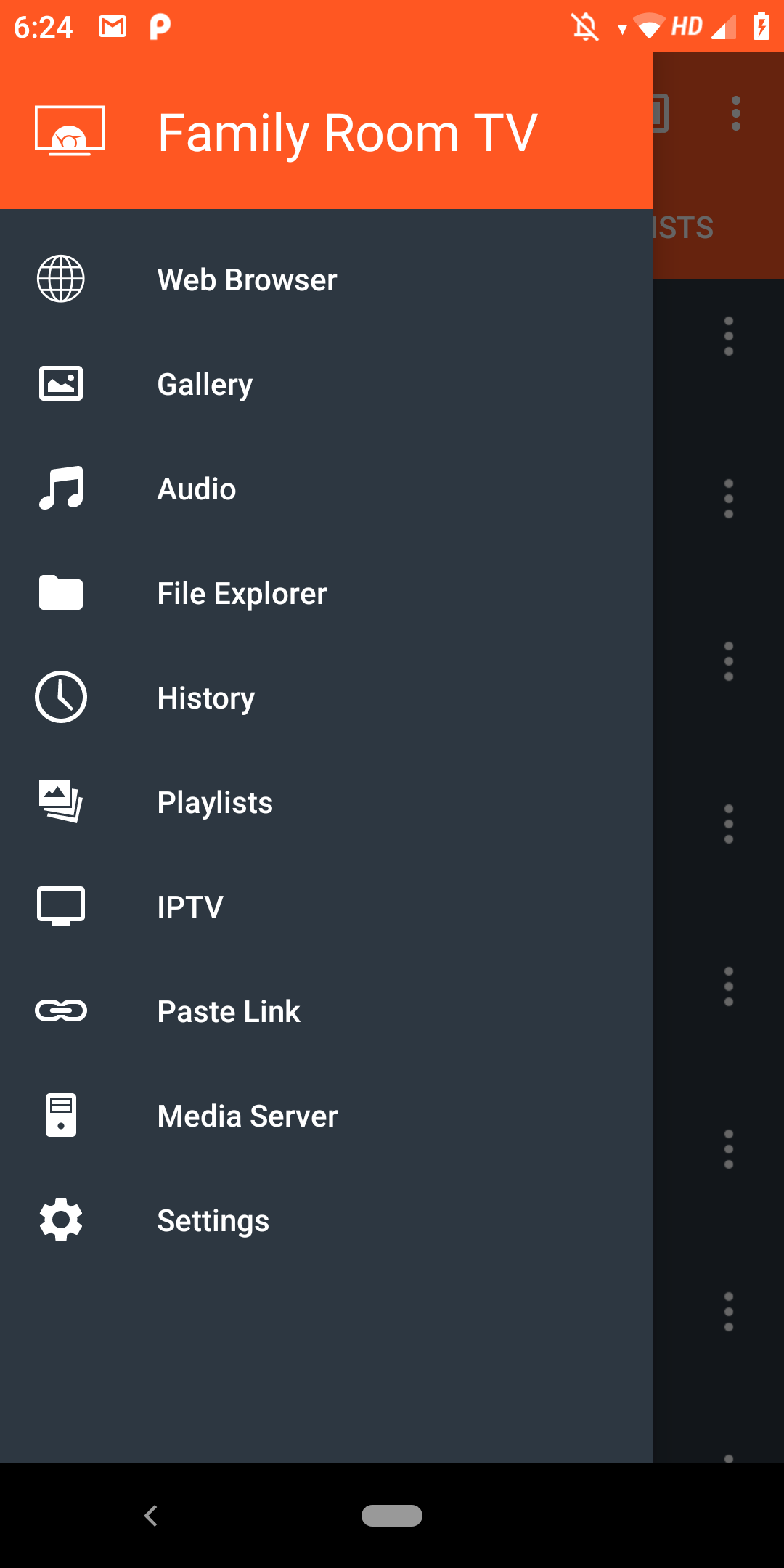The height and width of the screenshot is (1568, 784).
Task: Tap Paste Link
Action: point(229,1012)
